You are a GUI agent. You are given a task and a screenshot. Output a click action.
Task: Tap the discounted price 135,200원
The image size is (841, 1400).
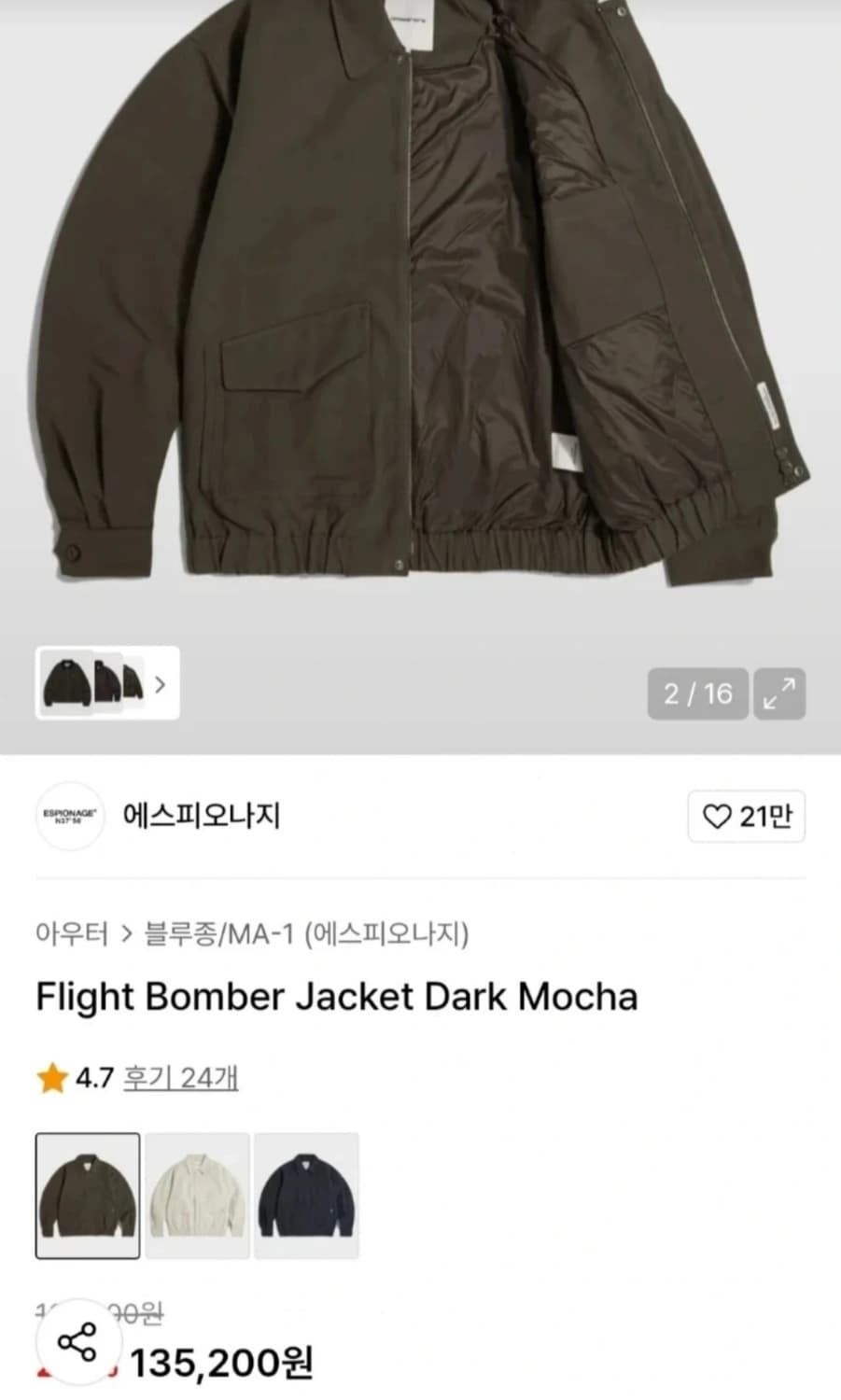tap(226, 1365)
